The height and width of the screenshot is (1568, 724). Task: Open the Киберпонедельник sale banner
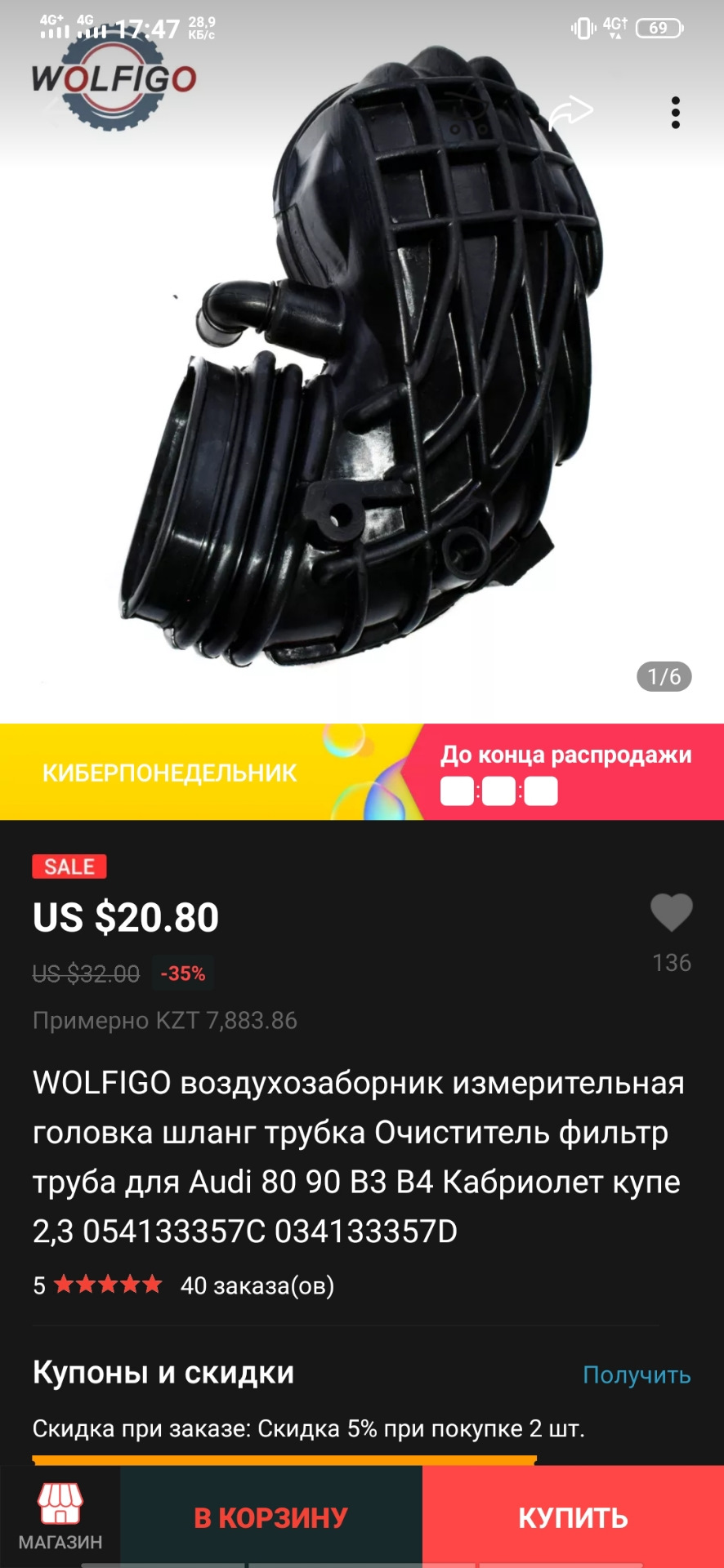tap(362, 772)
